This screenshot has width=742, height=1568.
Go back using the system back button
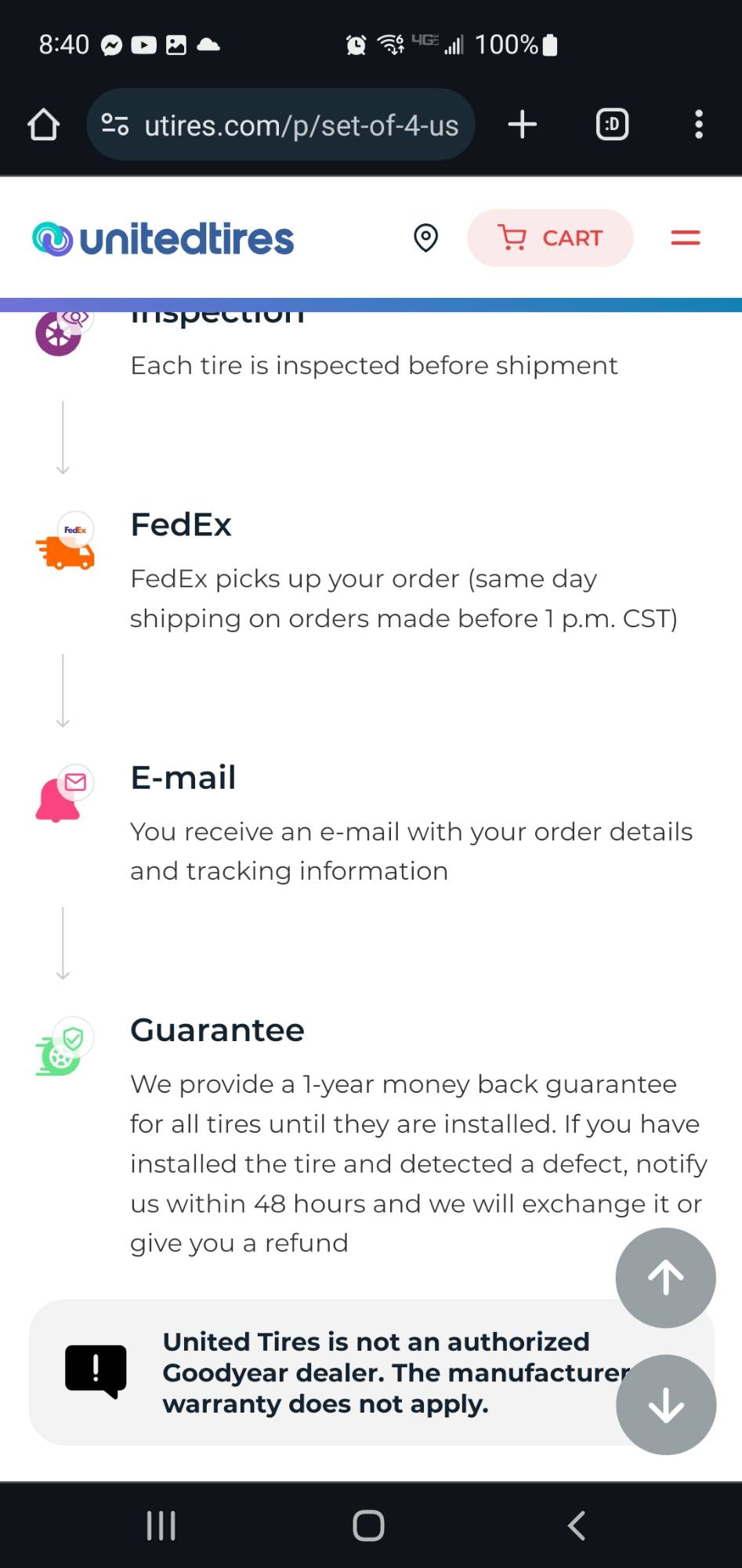pyautogui.click(x=577, y=1525)
